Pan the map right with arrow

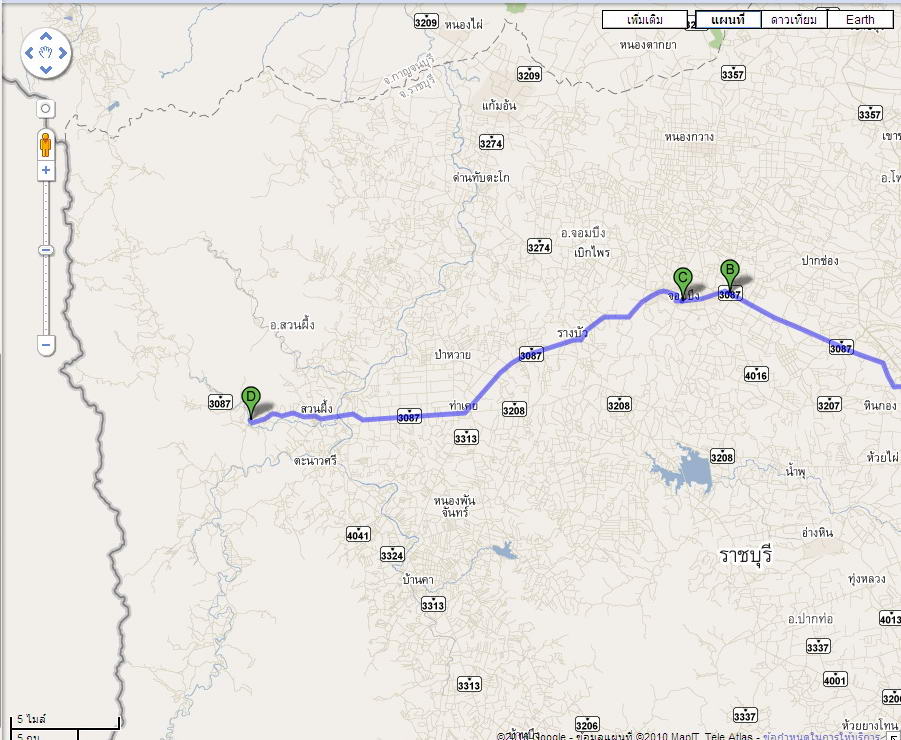(61, 53)
